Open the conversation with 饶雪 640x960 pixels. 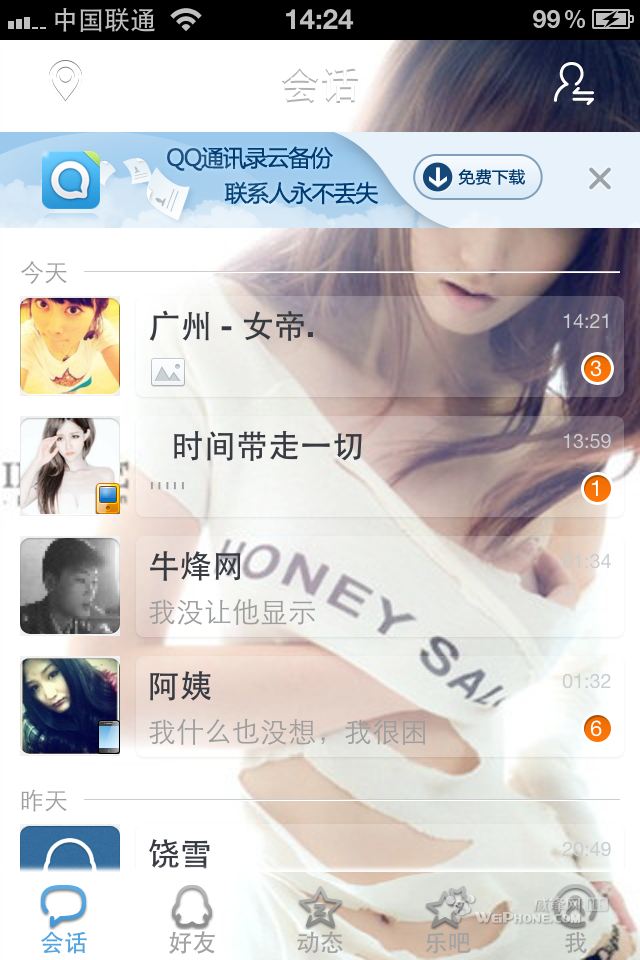coord(378,848)
